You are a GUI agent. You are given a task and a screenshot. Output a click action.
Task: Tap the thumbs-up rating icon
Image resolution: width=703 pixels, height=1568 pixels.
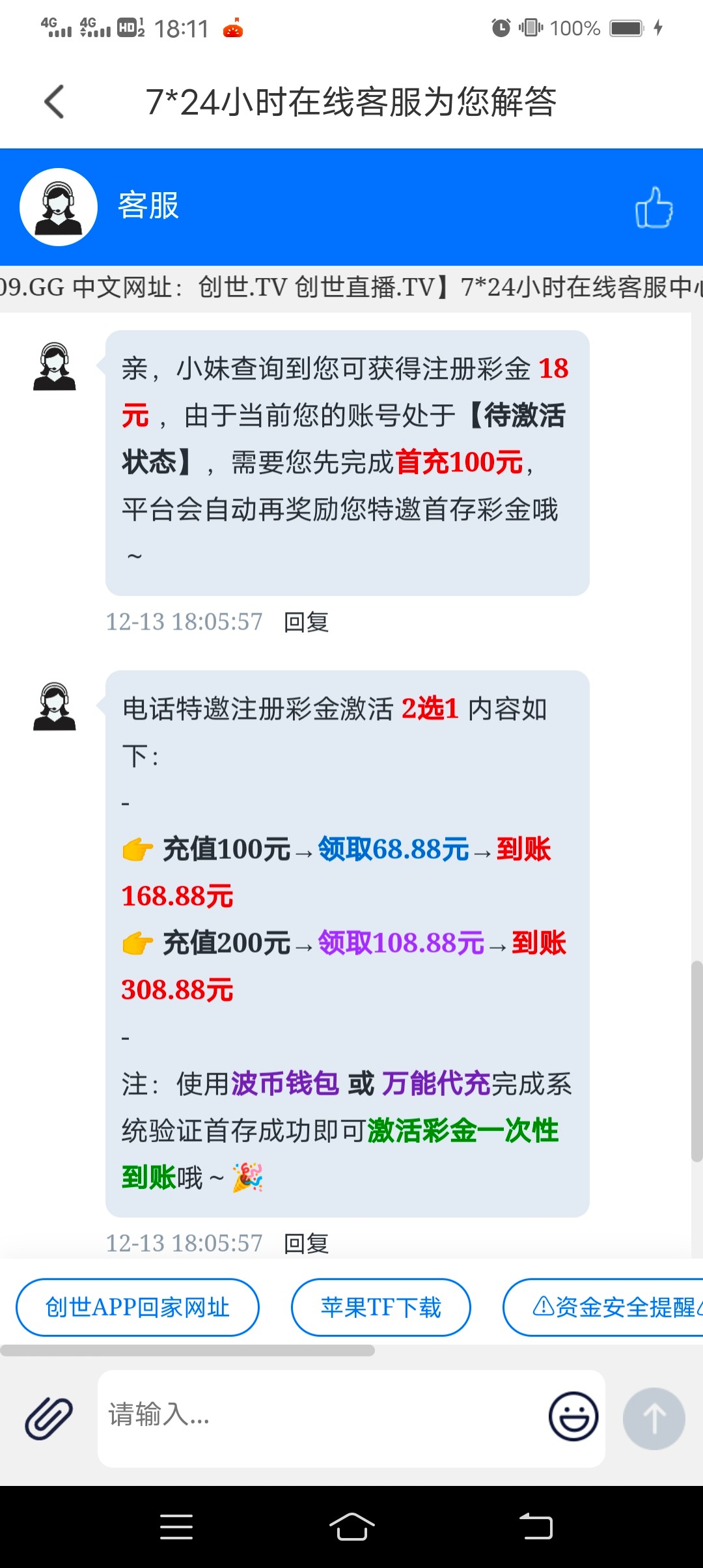pos(657,207)
